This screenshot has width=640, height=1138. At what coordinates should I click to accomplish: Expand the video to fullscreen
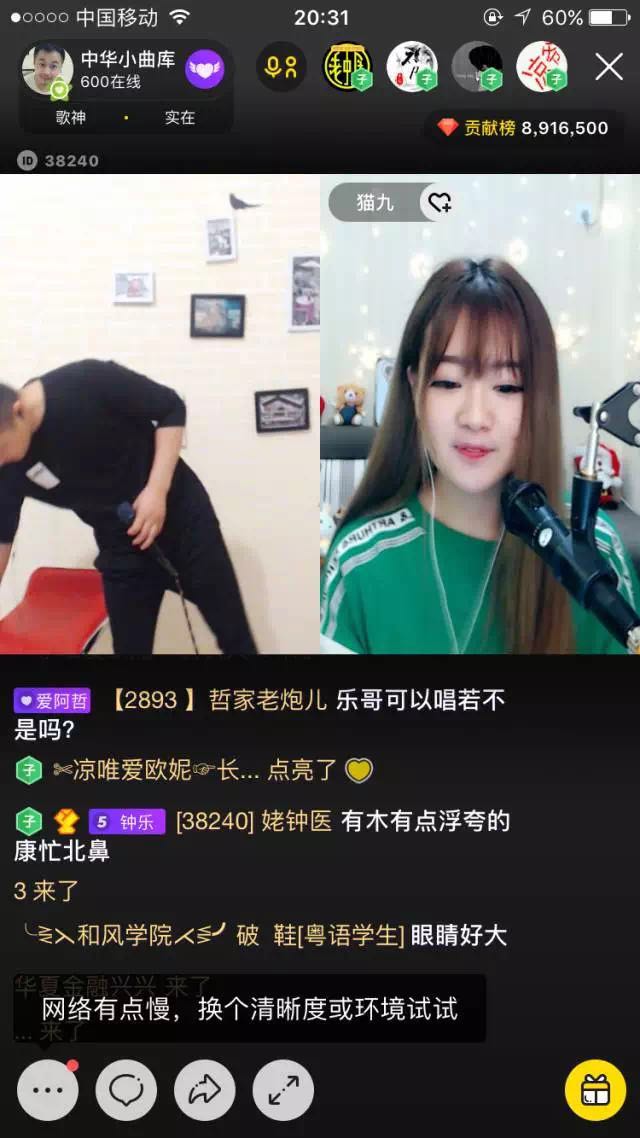(283, 1090)
